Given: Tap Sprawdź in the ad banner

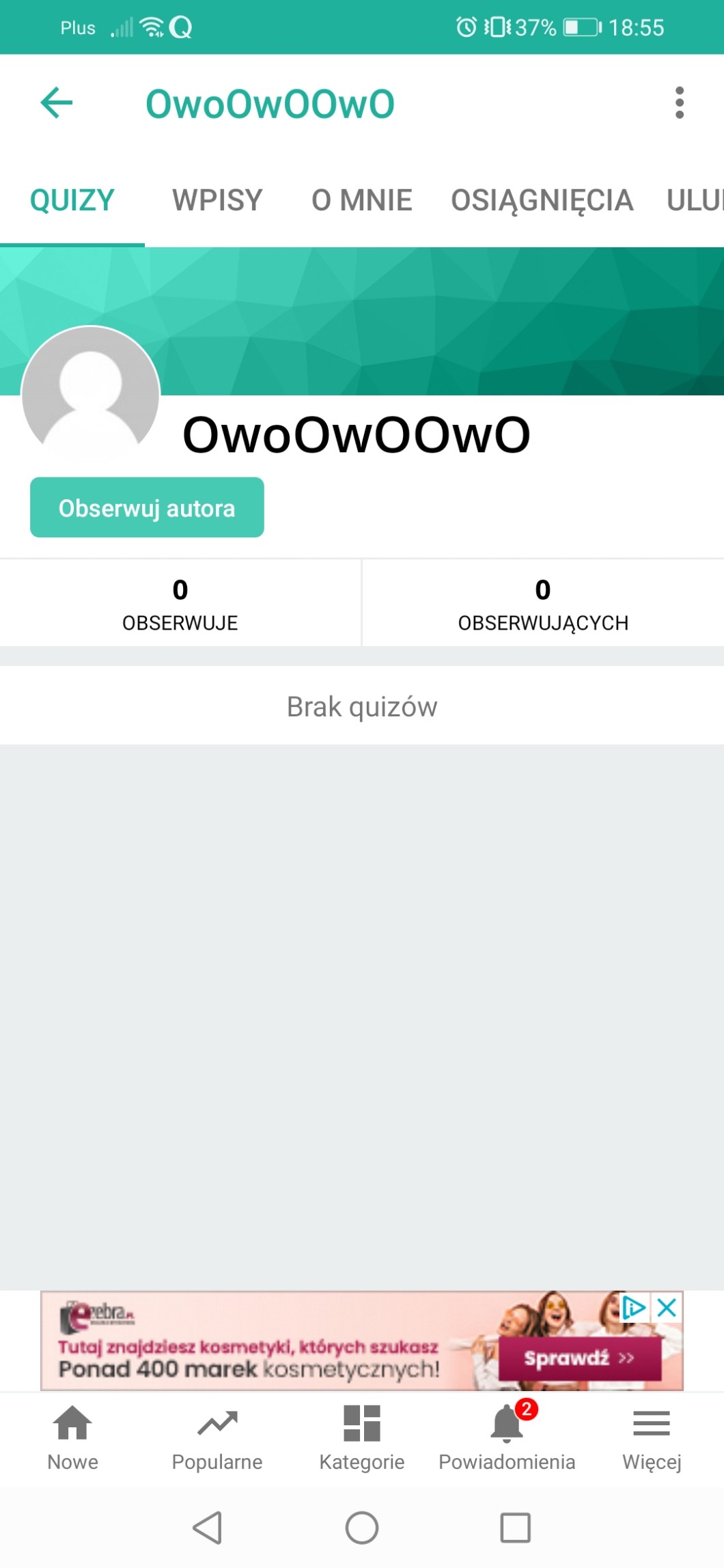Looking at the screenshot, I should (579, 1358).
